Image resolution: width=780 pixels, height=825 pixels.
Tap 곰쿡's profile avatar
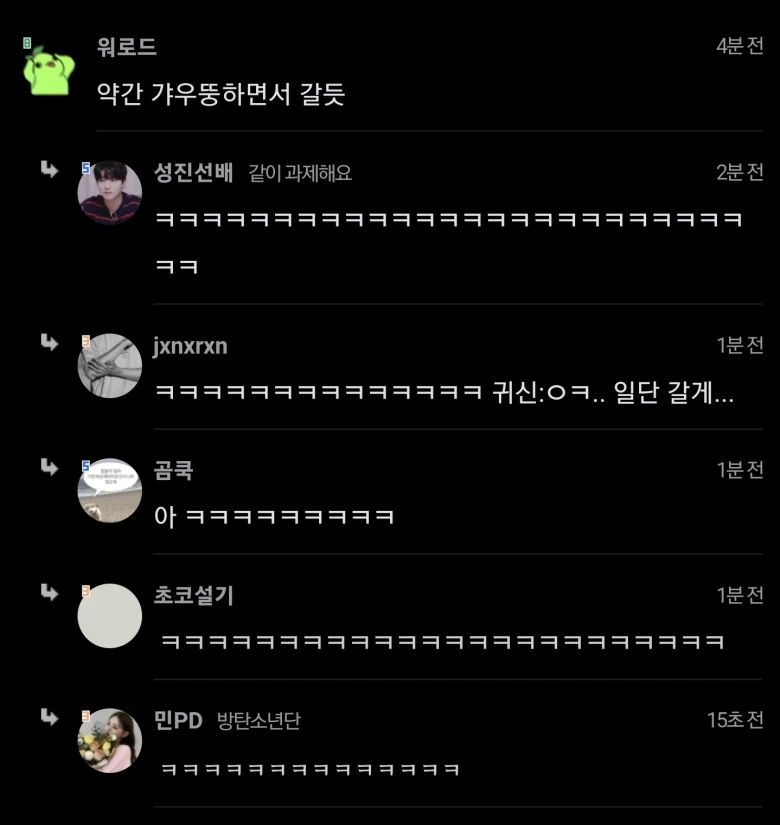pyautogui.click(x=109, y=490)
